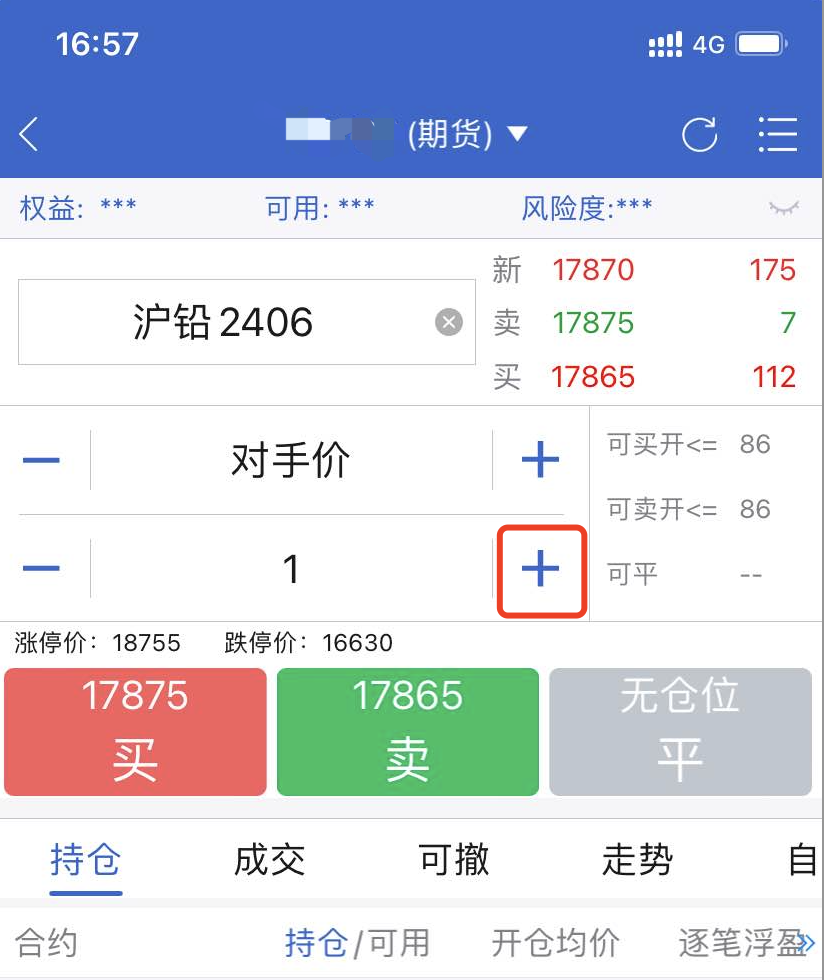The width and height of the screenshot is (824, 980).
Task: Toggle hidden account balances eye icon
Action: pyautogui.click(x=784, y=208)
